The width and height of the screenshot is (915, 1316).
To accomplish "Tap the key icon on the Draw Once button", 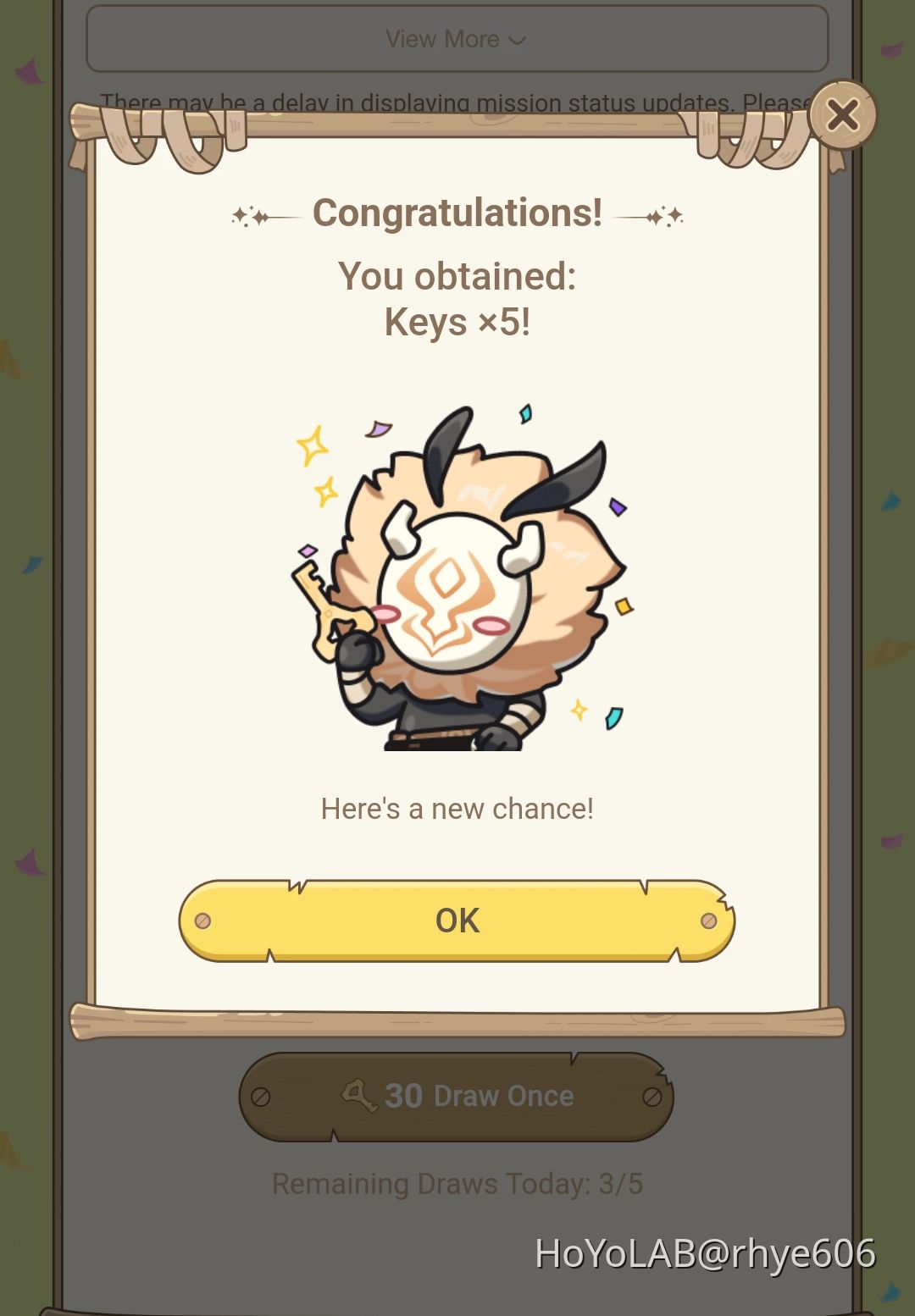I will pos(359,1095).
